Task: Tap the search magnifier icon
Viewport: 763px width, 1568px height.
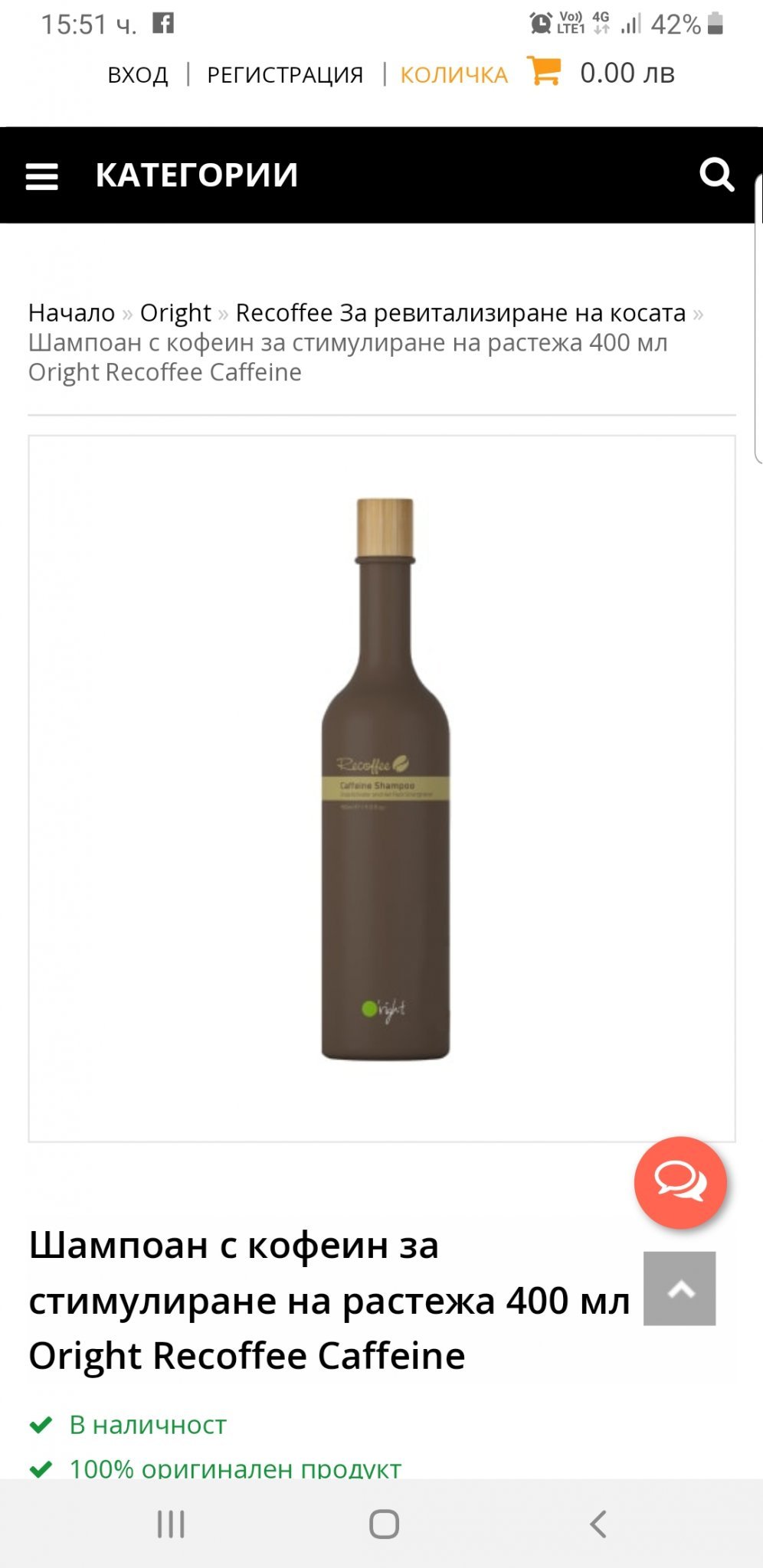Action: click(x=717, y=175)
